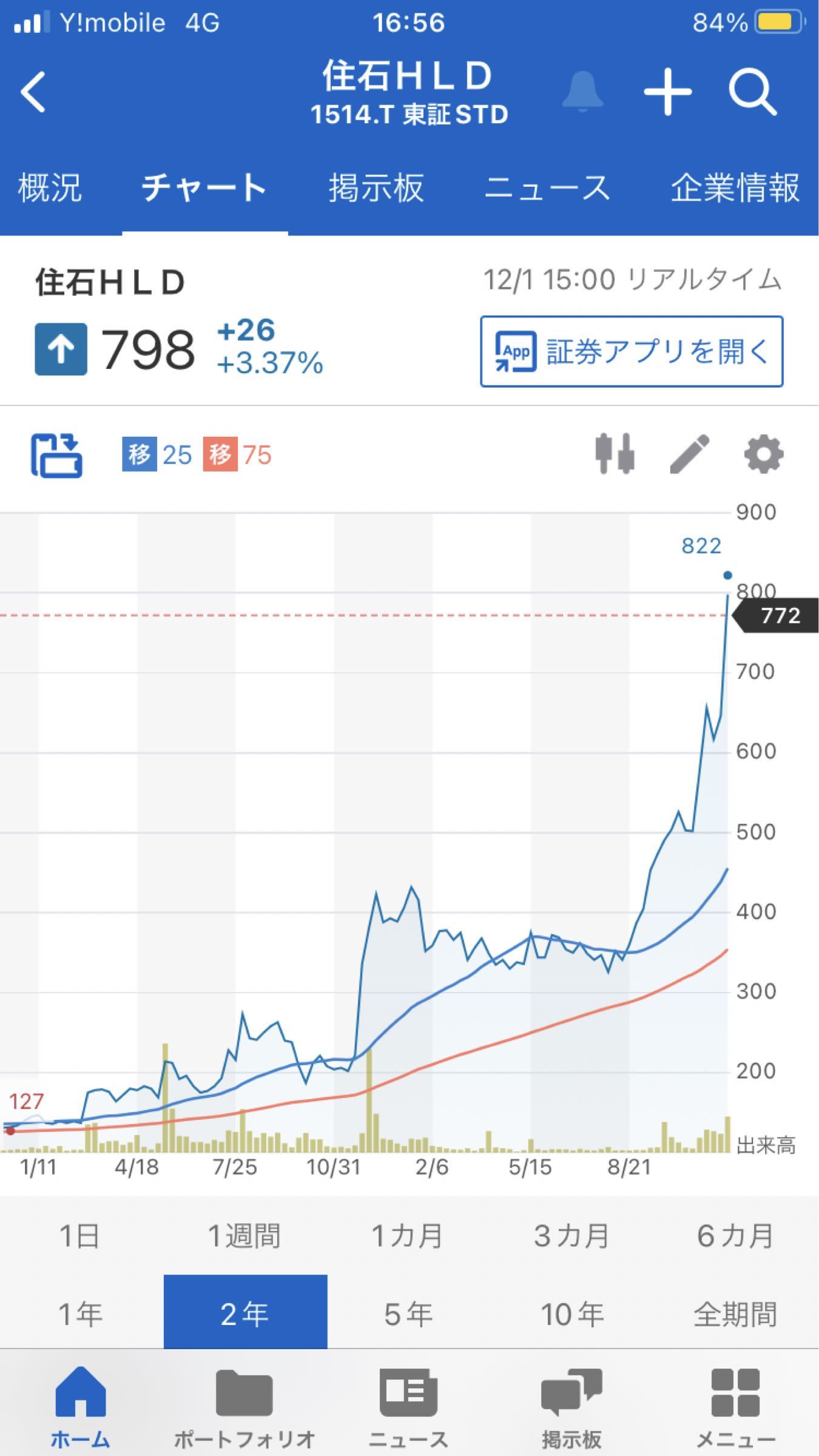Go back using the top-left arrow
819x1456 pixels.
[x=33, y=92]
